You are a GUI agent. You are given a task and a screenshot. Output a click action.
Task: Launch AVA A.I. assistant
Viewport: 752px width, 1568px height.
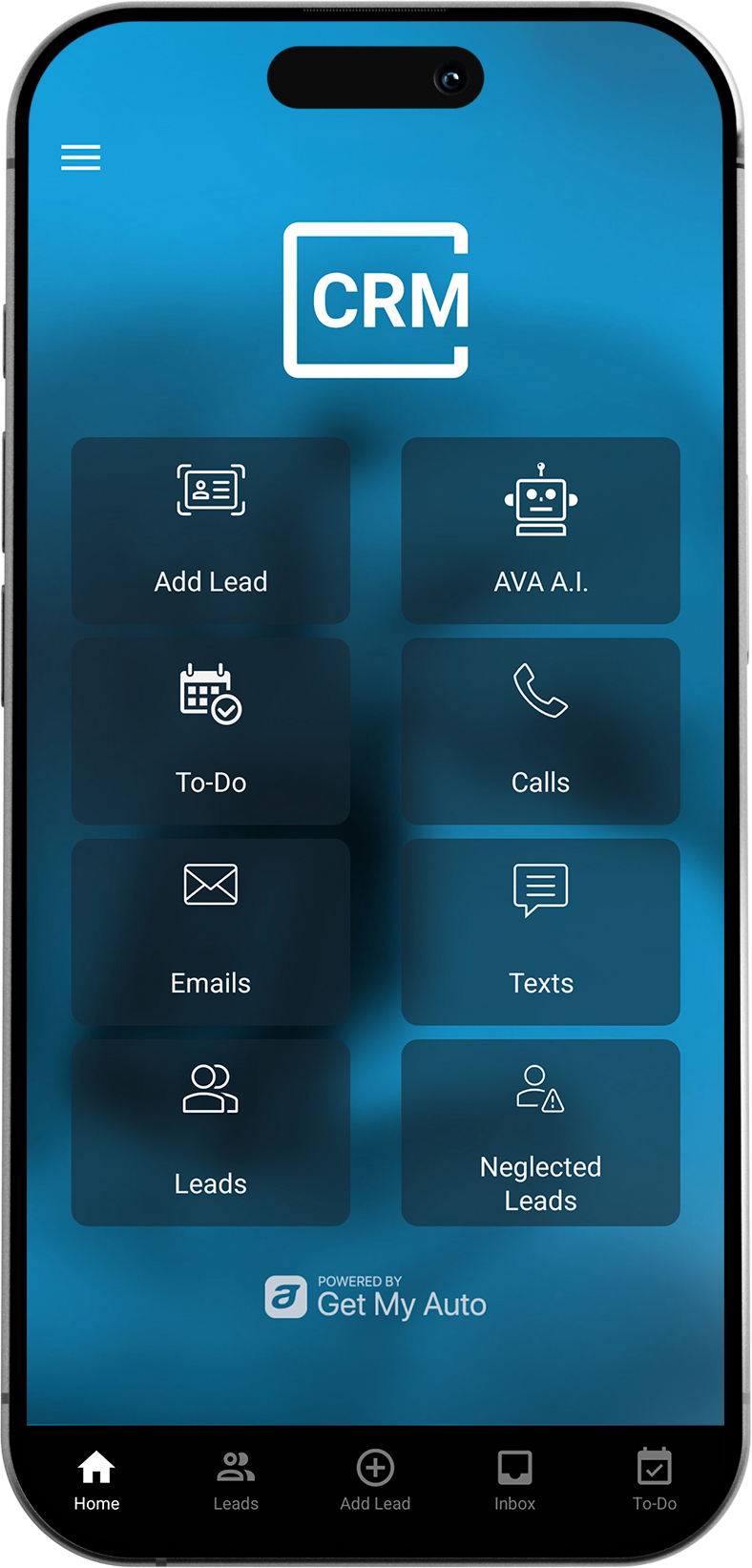pyautogui.click(x=540, y=531)
